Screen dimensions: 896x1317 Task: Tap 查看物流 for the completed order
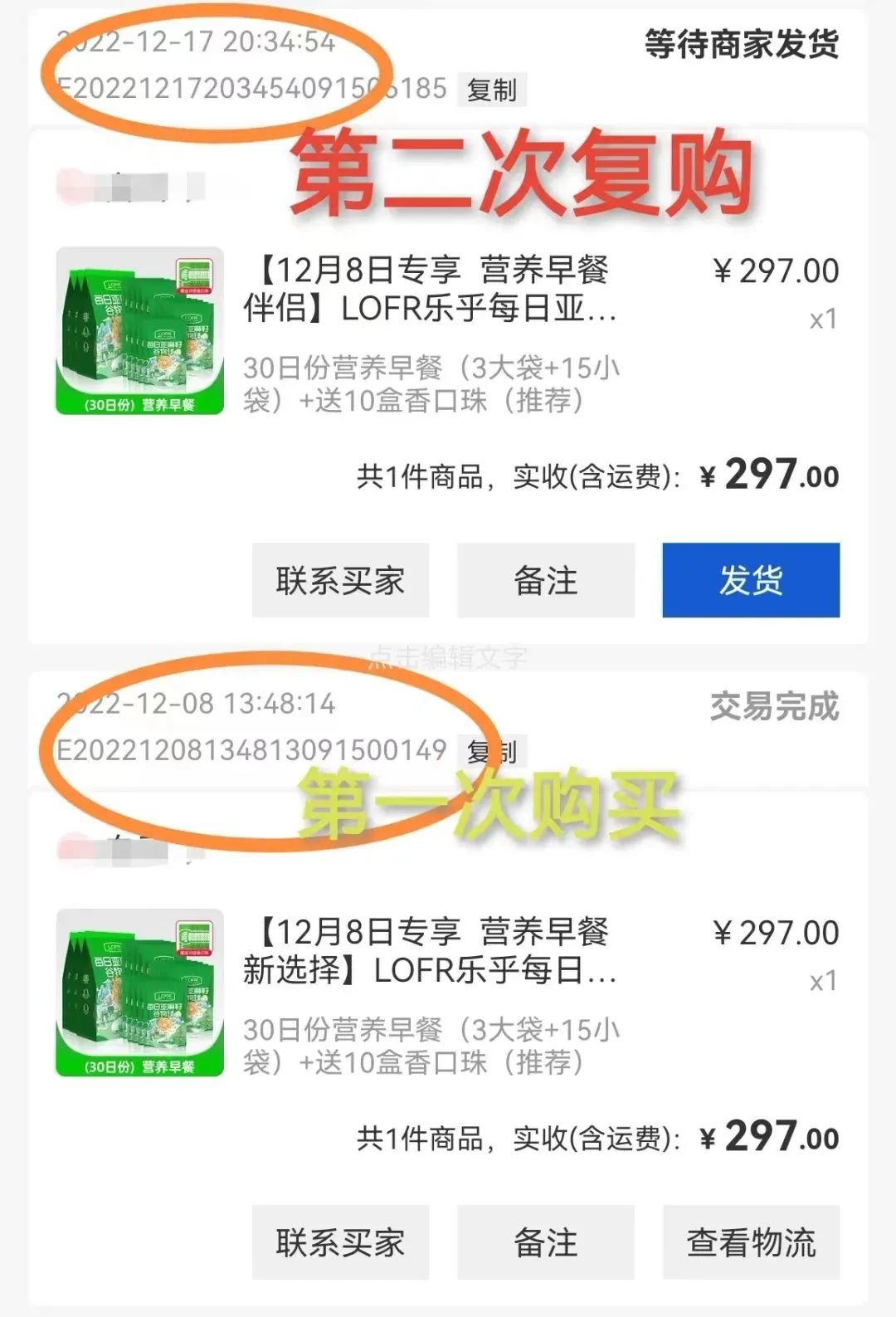coord(750,1242)
